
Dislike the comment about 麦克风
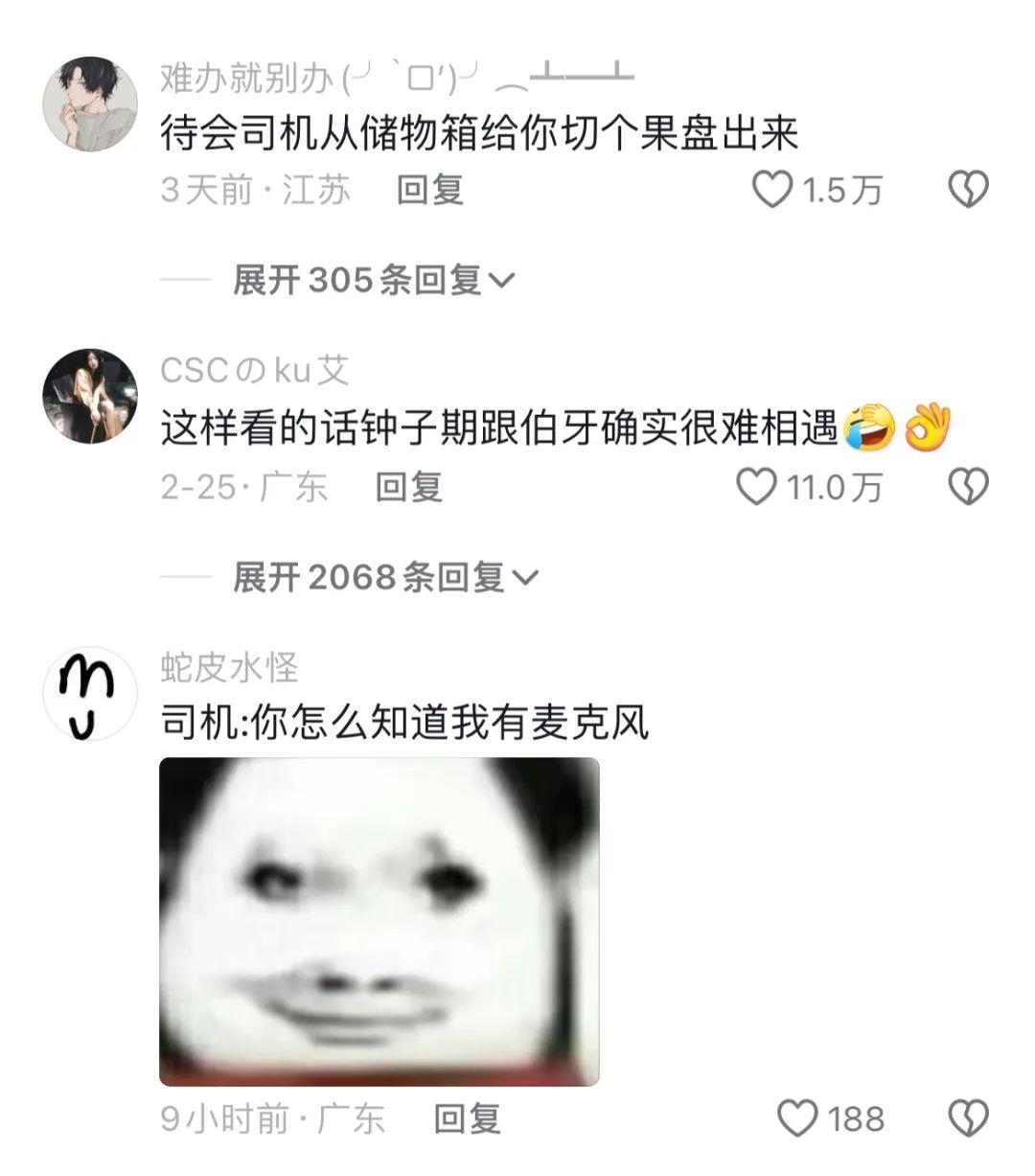coord(968,1118)
